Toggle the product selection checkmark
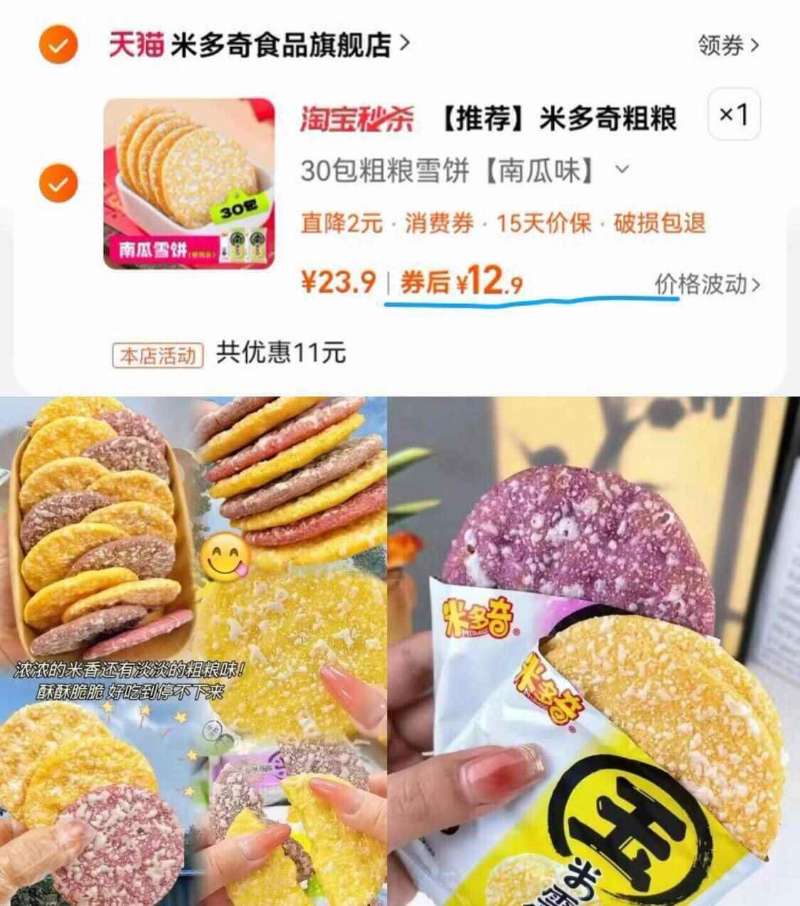Viewport: 800px width, 906px height. [x=55, y=184]
